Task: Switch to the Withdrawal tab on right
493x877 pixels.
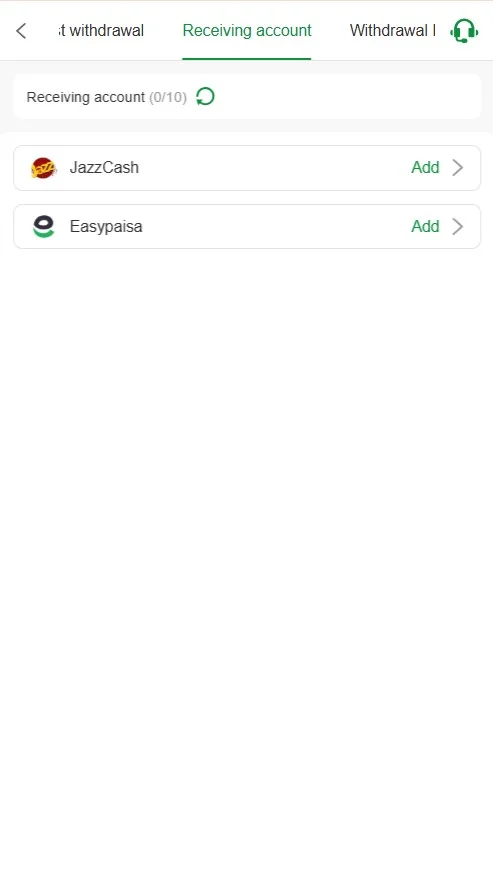Action: [392, 30]
